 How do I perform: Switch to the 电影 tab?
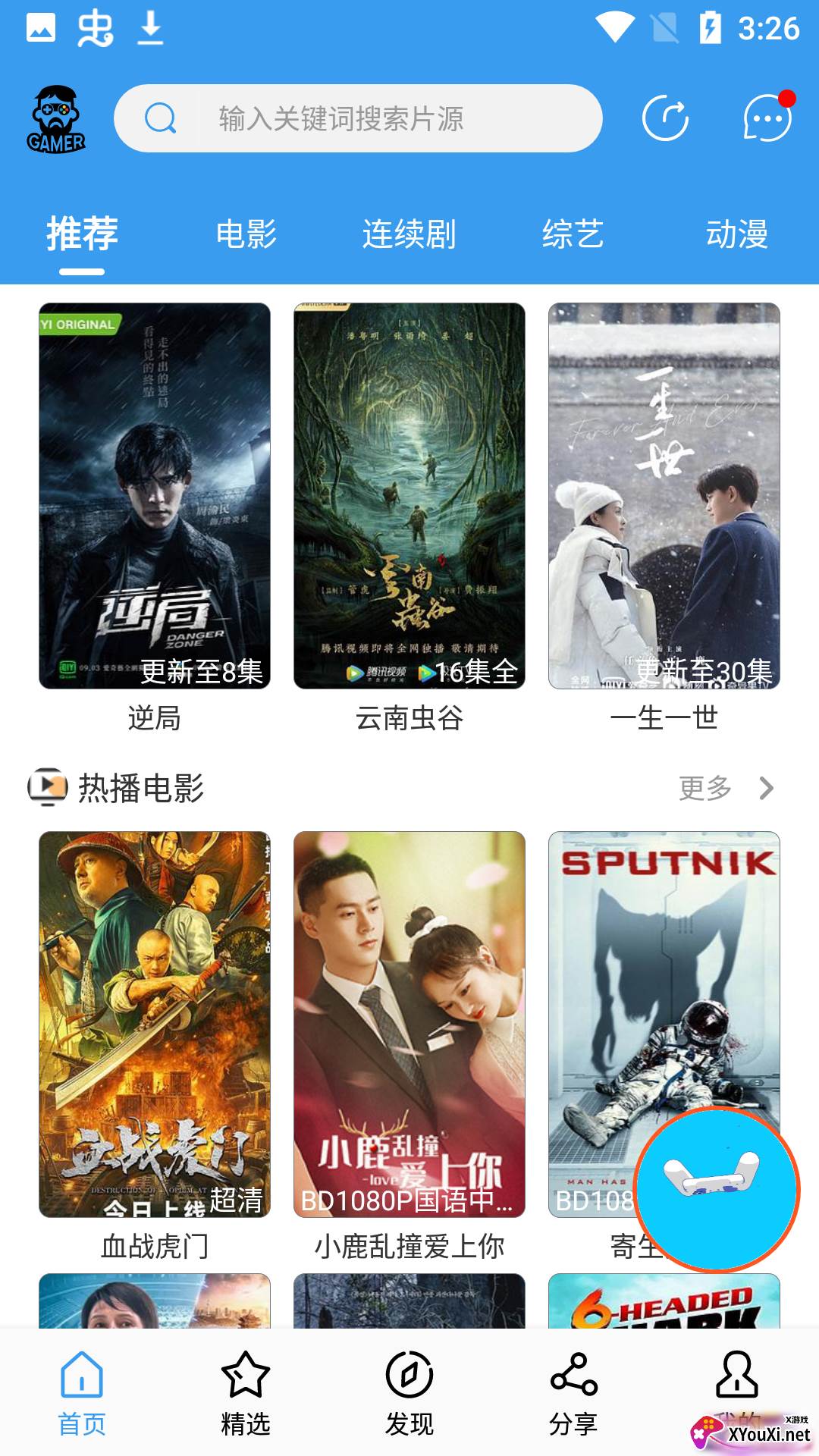pyautogui.click(x=246, y=234)
